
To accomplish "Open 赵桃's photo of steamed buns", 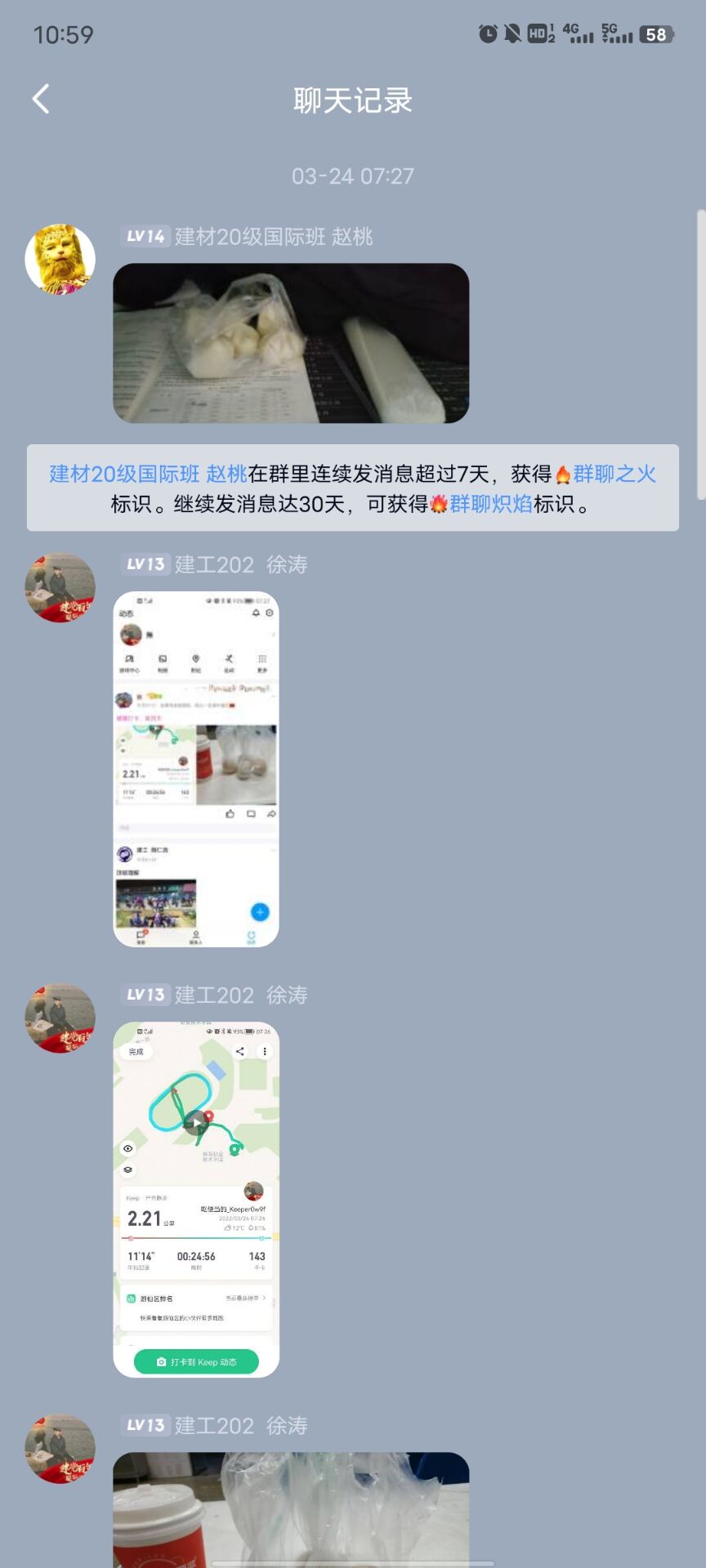I will (x=291, y=343).
